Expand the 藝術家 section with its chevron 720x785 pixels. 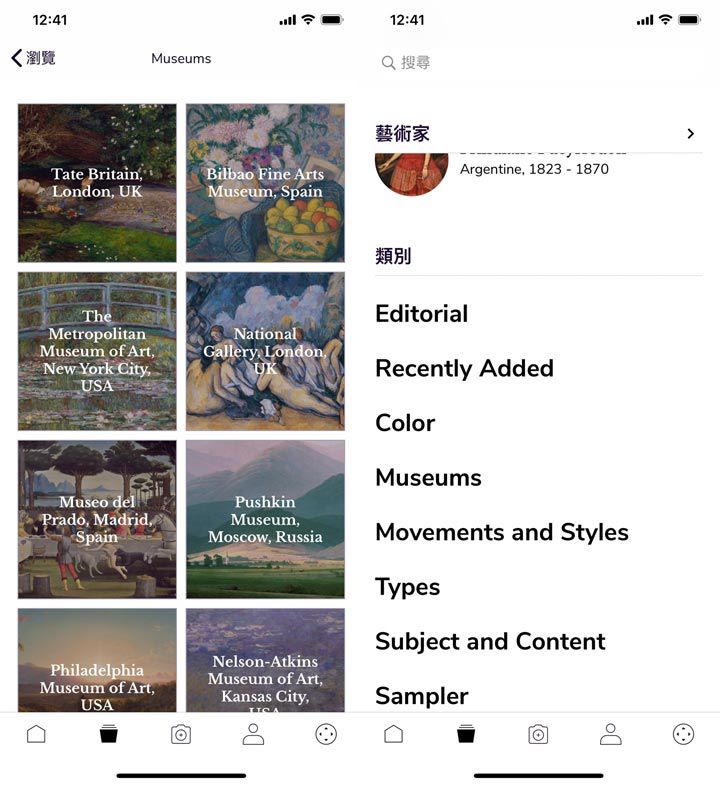(690, 133)
